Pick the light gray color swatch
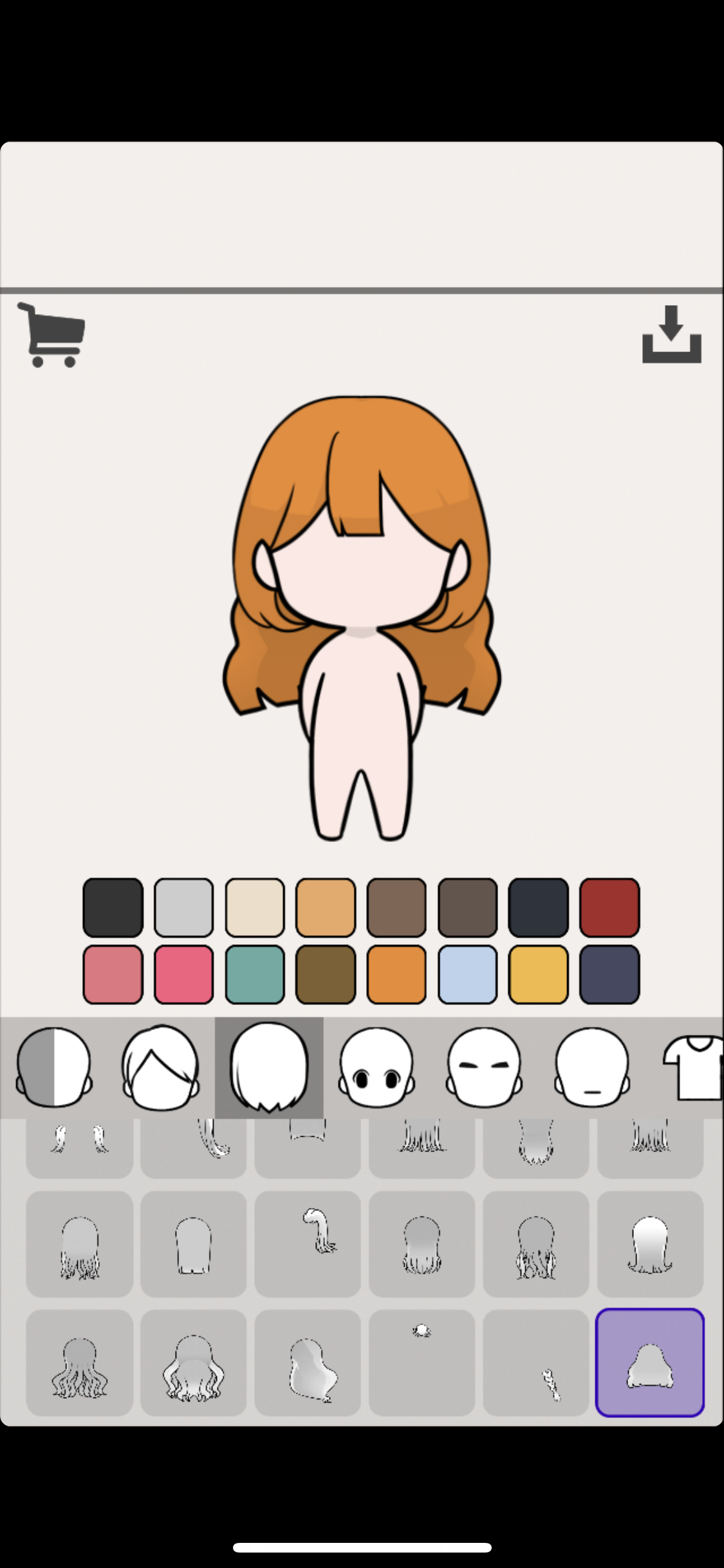The height and width of the screenshot is (1568, 724). [183, 907]
